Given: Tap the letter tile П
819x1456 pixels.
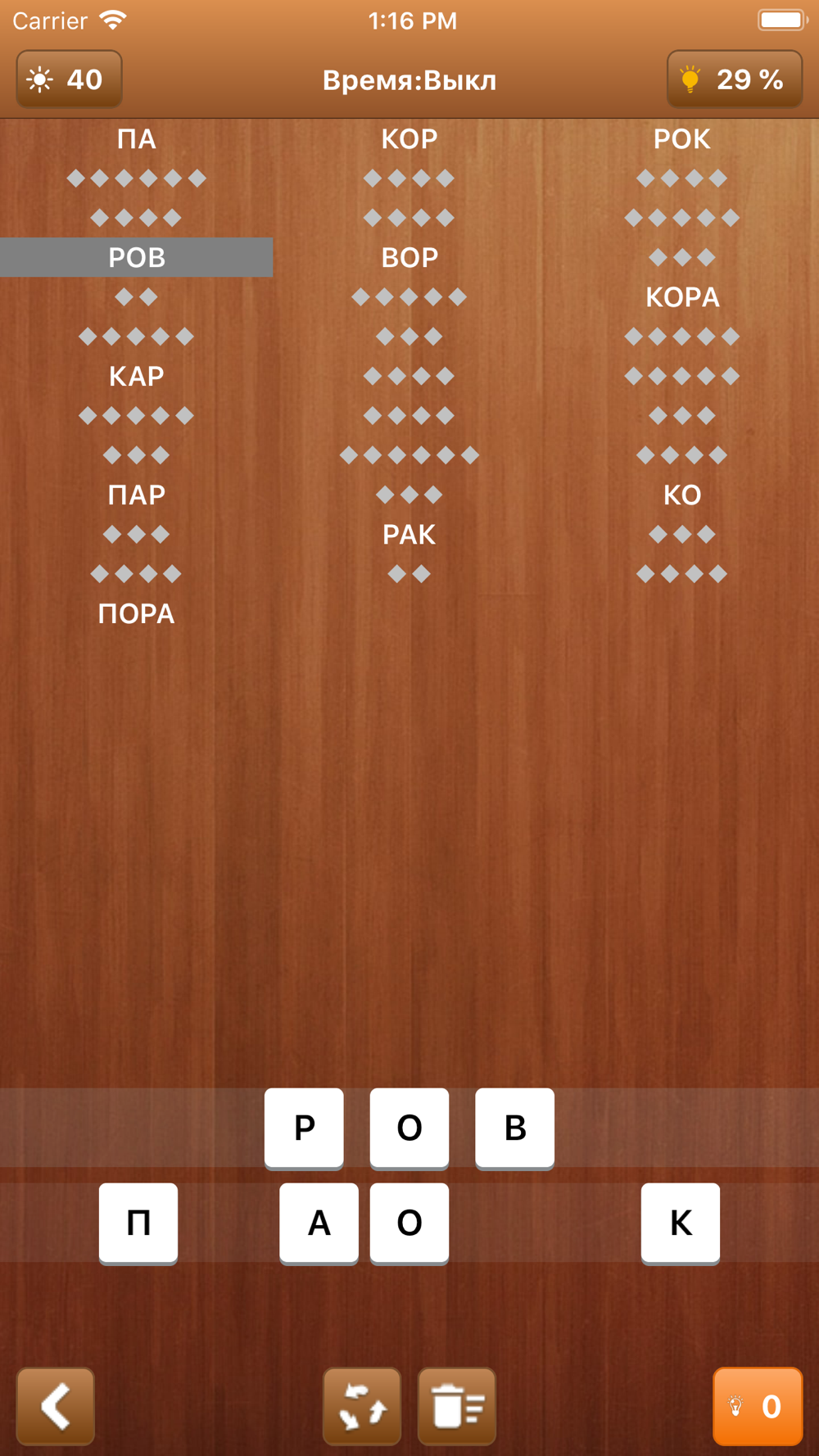Looking at the screenshot, I should (x=138, y=1223).
